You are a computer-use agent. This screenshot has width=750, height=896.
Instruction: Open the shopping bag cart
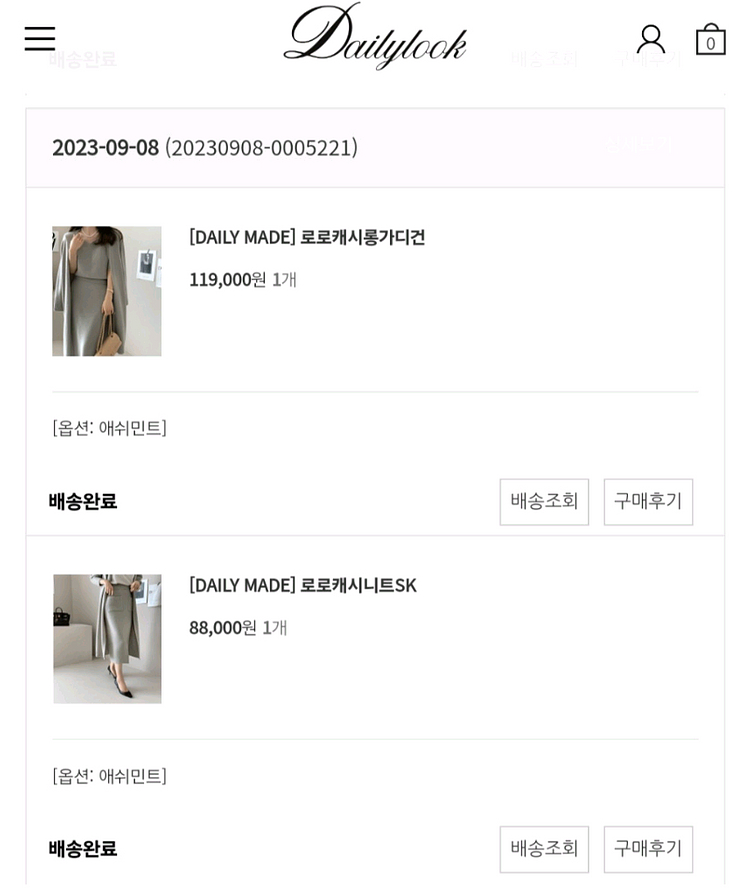click(710, 40)
